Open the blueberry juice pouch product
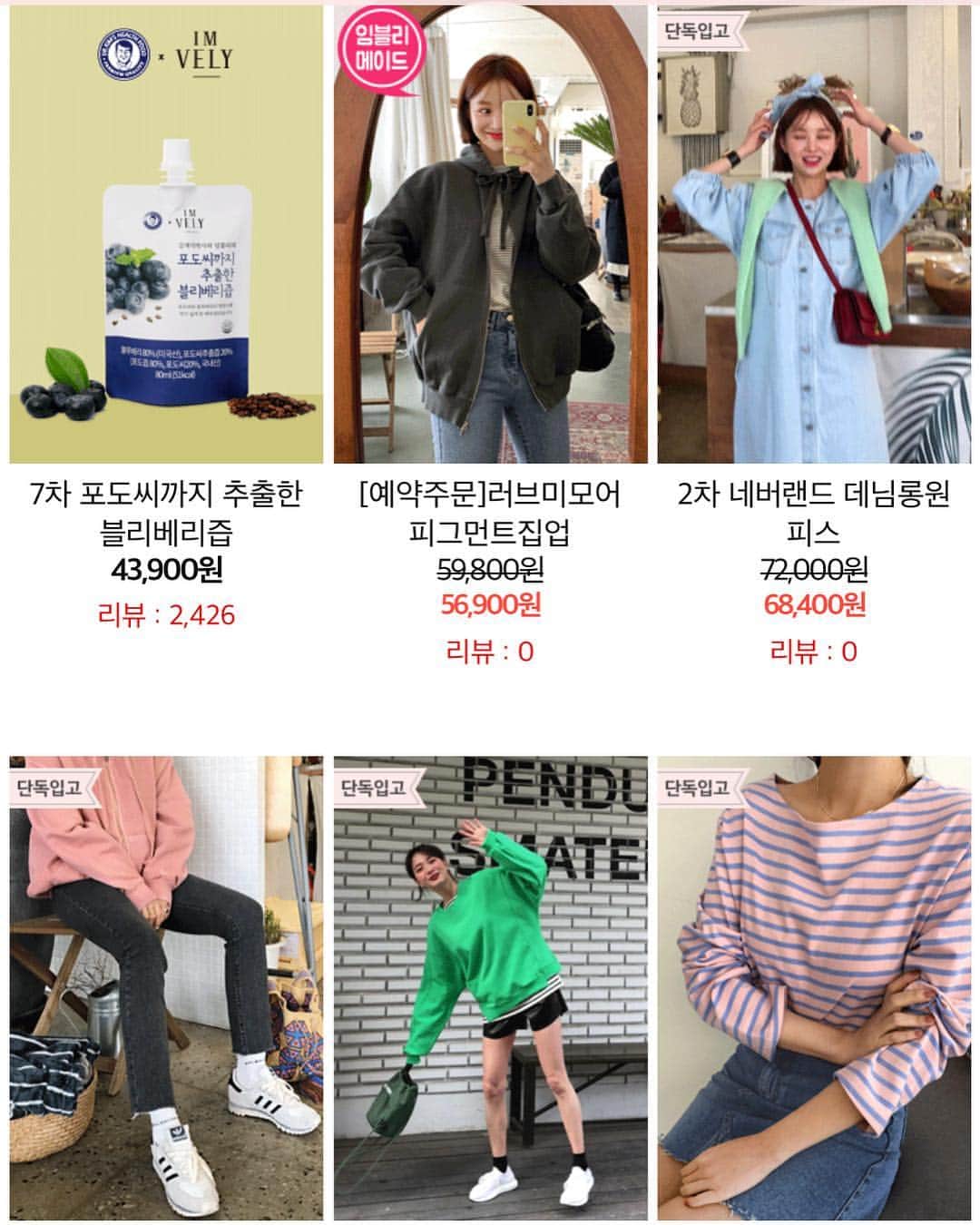The image size is (980, 1225). tap(166, 236)
